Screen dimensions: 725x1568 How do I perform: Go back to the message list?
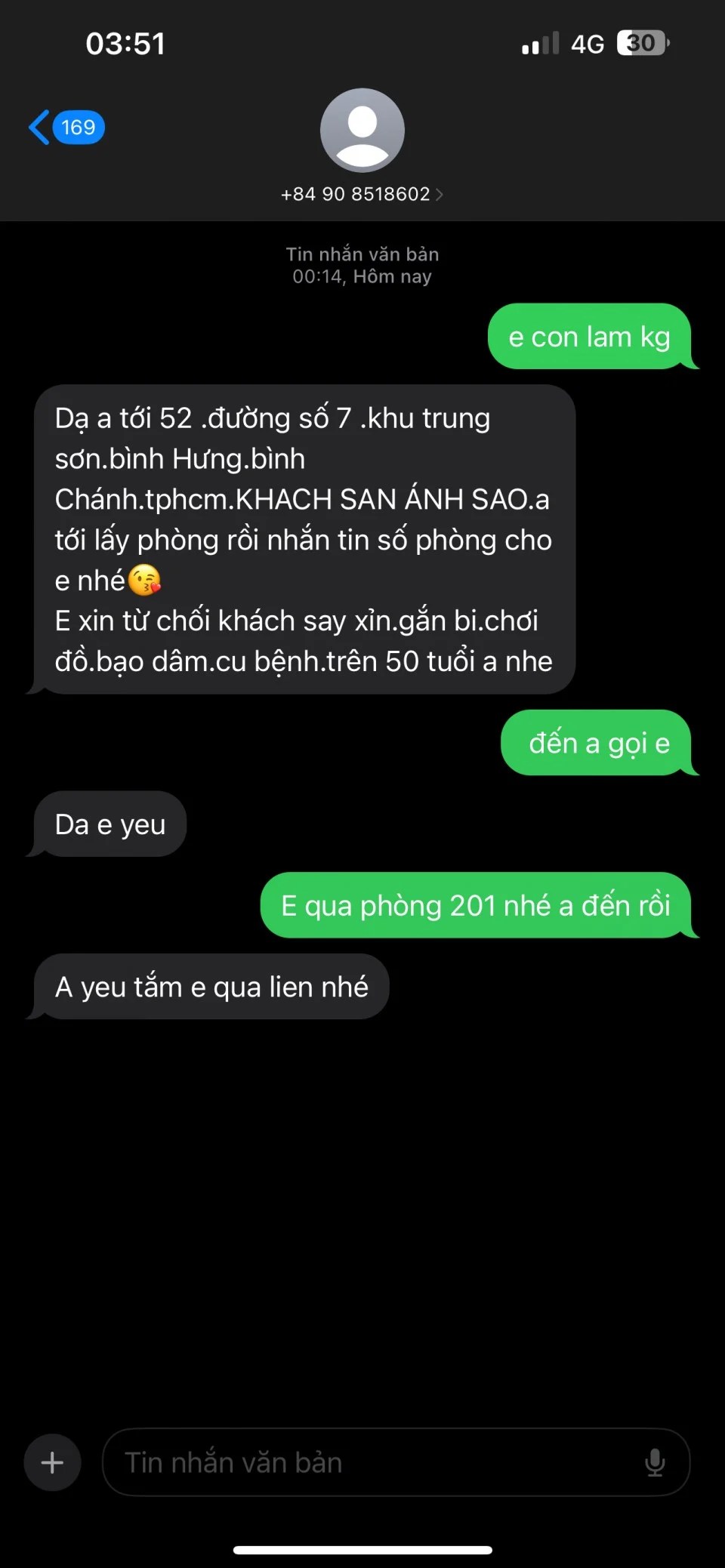65,128
